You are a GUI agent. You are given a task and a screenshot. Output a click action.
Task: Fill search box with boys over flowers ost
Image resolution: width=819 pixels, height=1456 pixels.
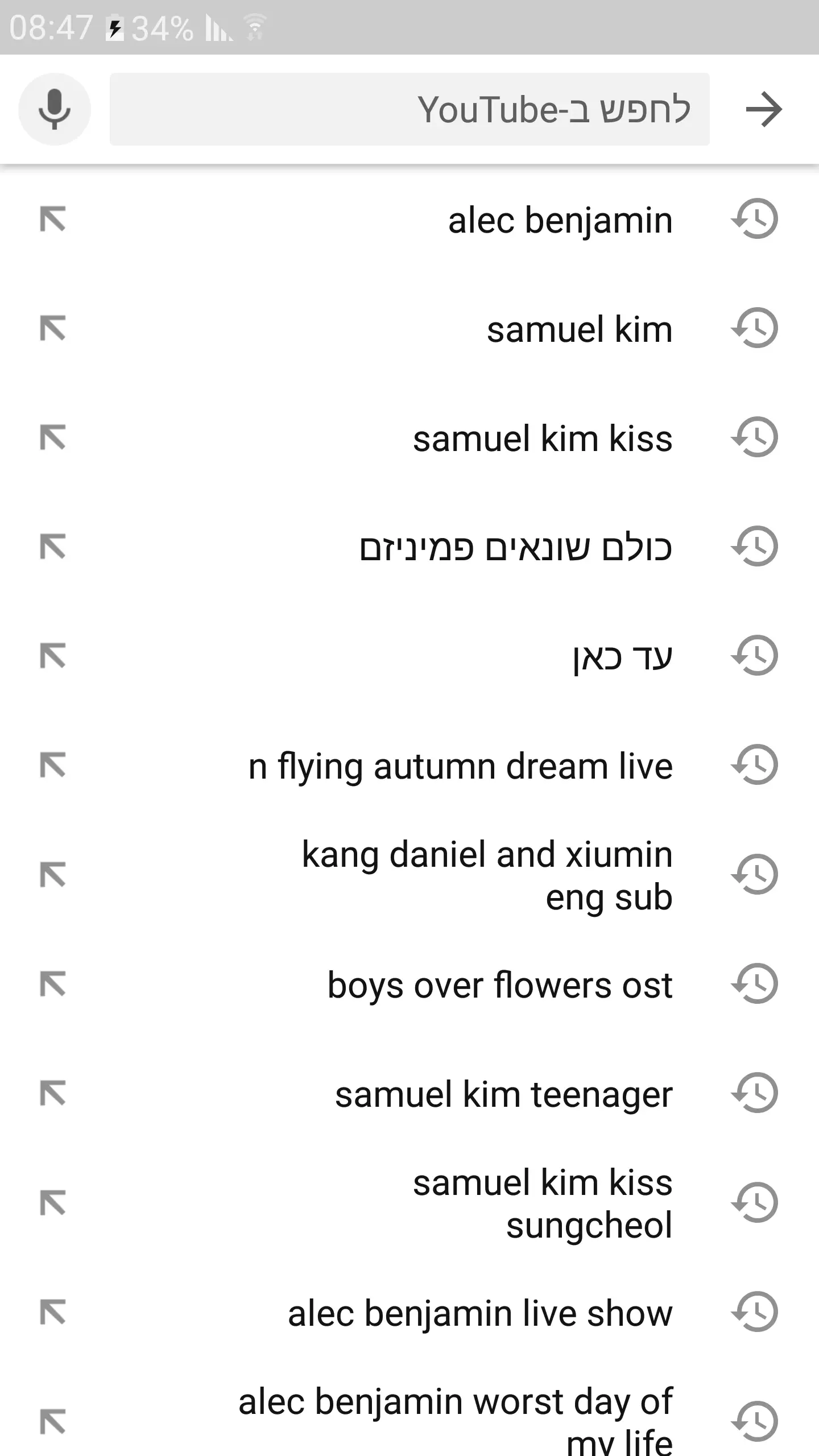53,984
